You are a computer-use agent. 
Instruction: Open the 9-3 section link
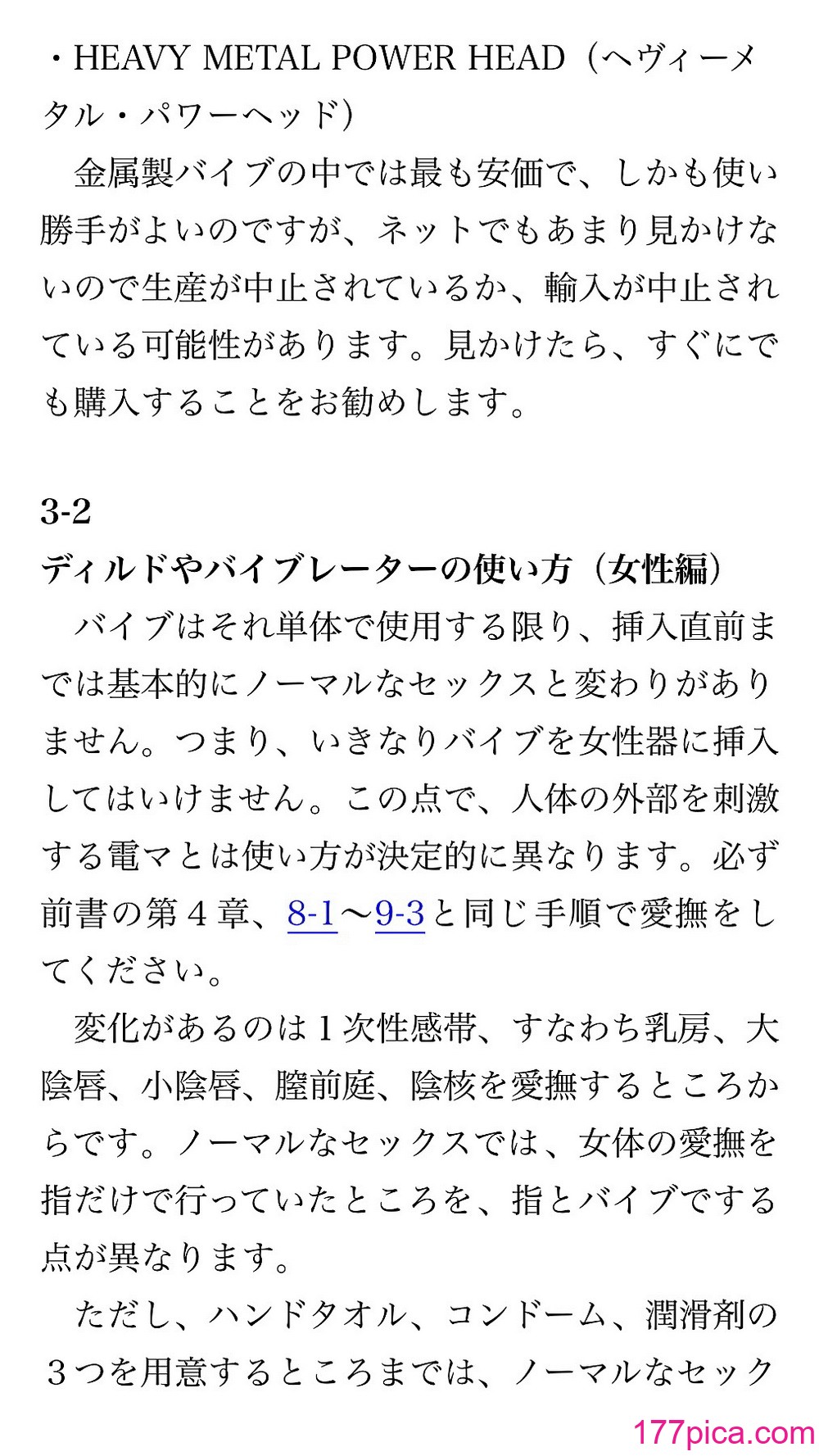tap(400, 914)
